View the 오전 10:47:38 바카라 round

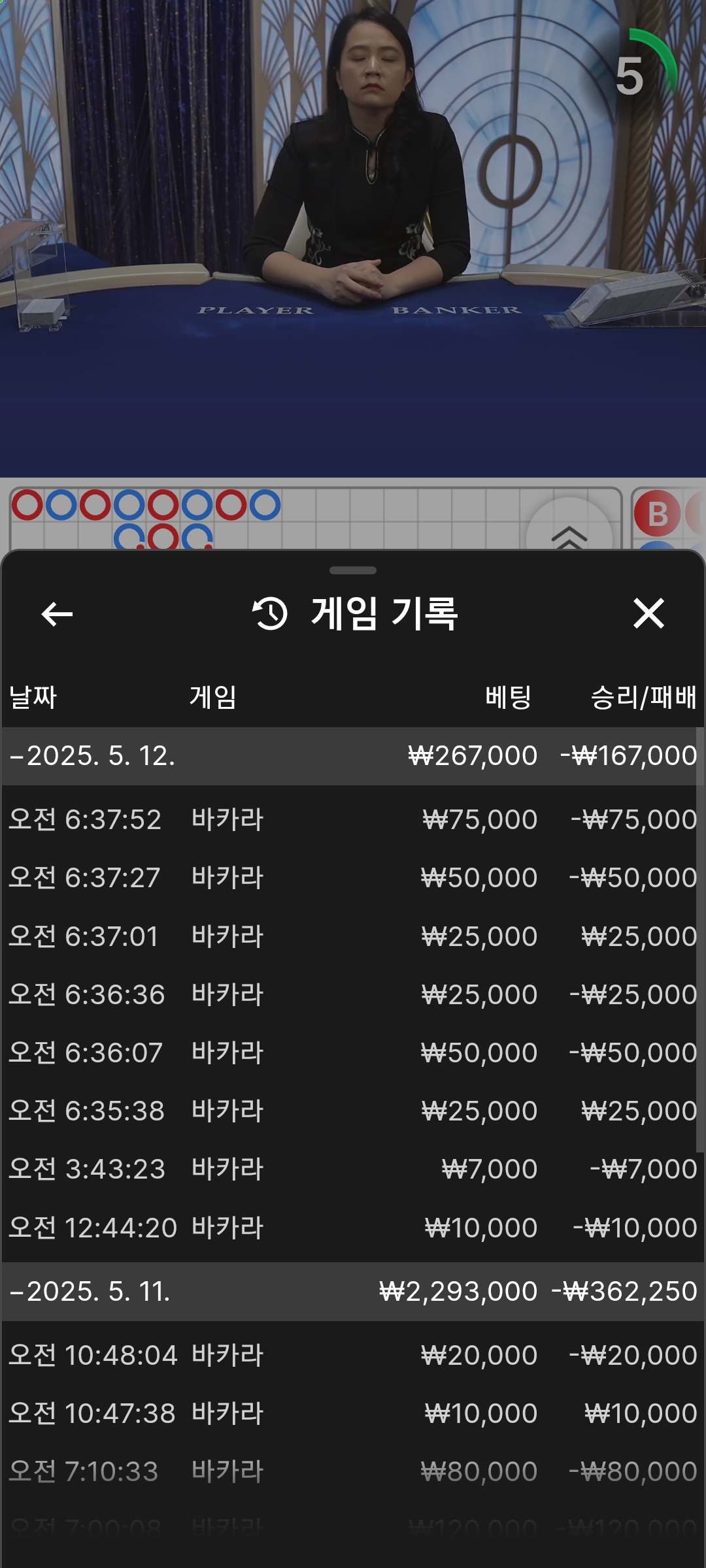point(353,1413)
